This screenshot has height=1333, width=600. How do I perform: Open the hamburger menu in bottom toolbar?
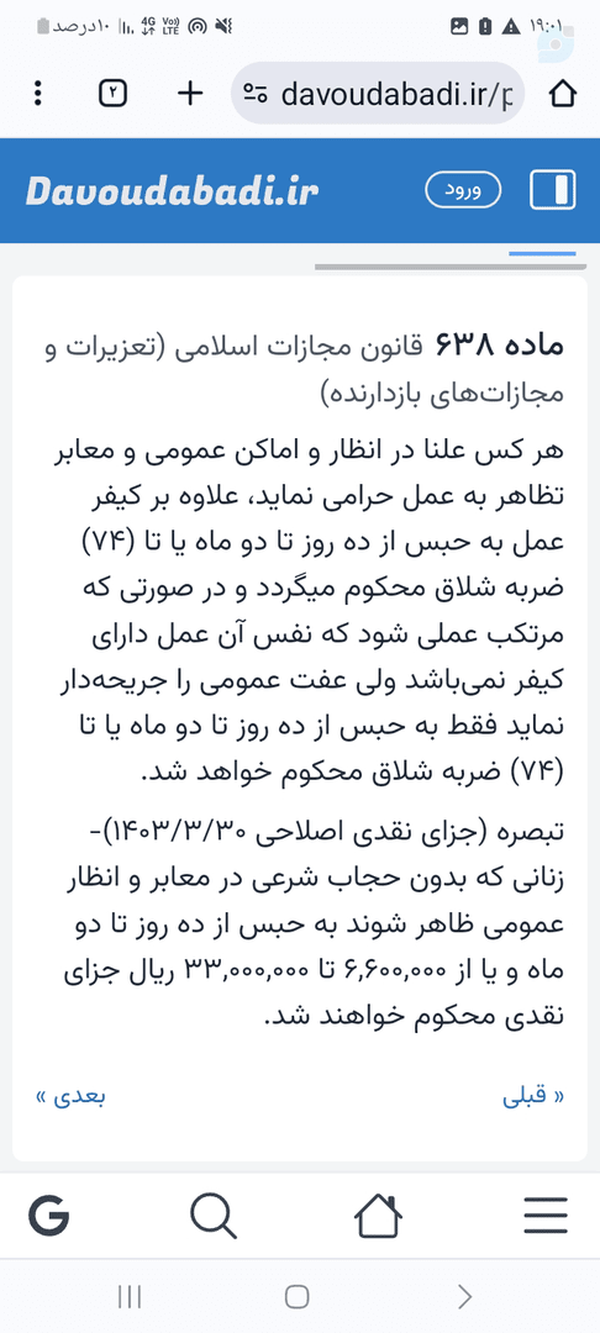coord(546,1215)
